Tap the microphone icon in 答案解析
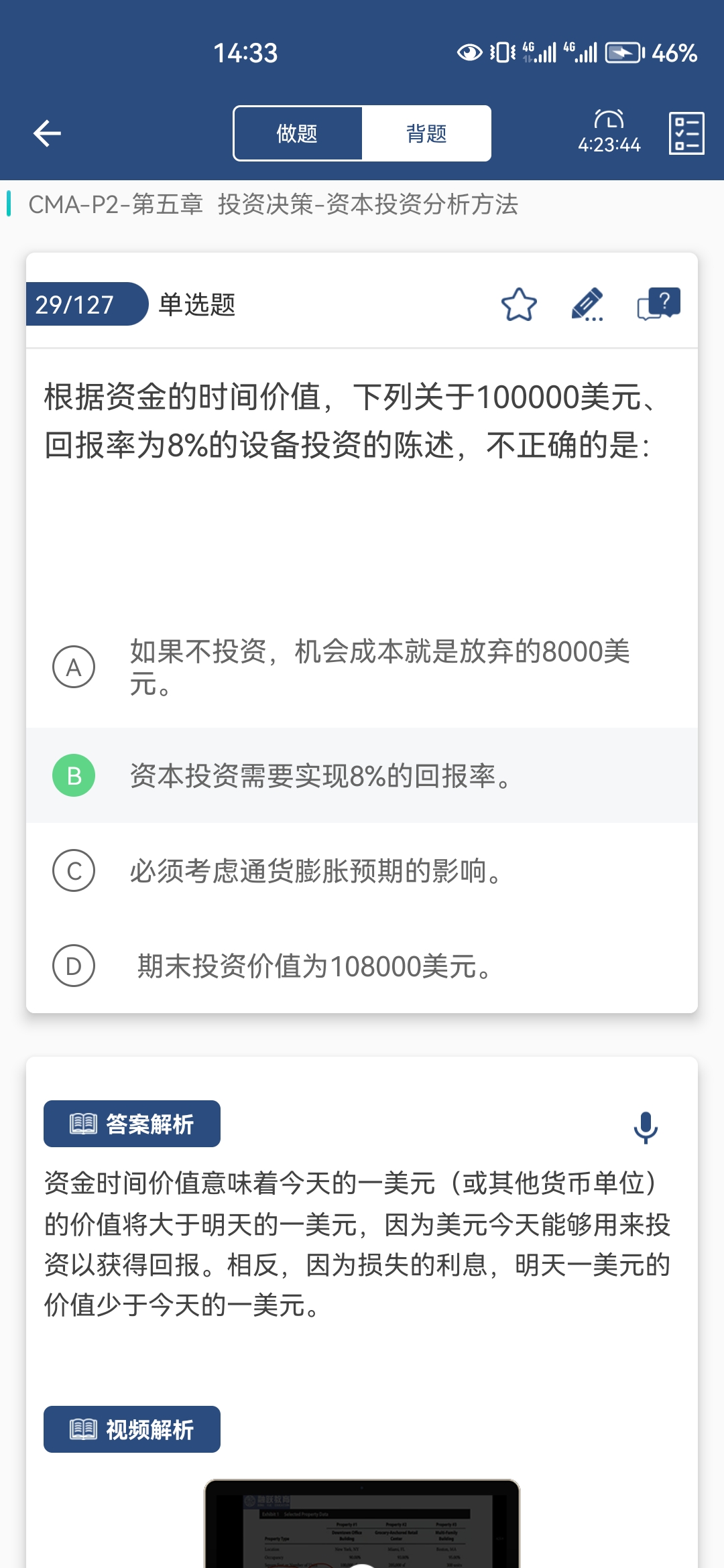The height and width of the screenshot is (1568, 724). click(x=646, y=1128)
